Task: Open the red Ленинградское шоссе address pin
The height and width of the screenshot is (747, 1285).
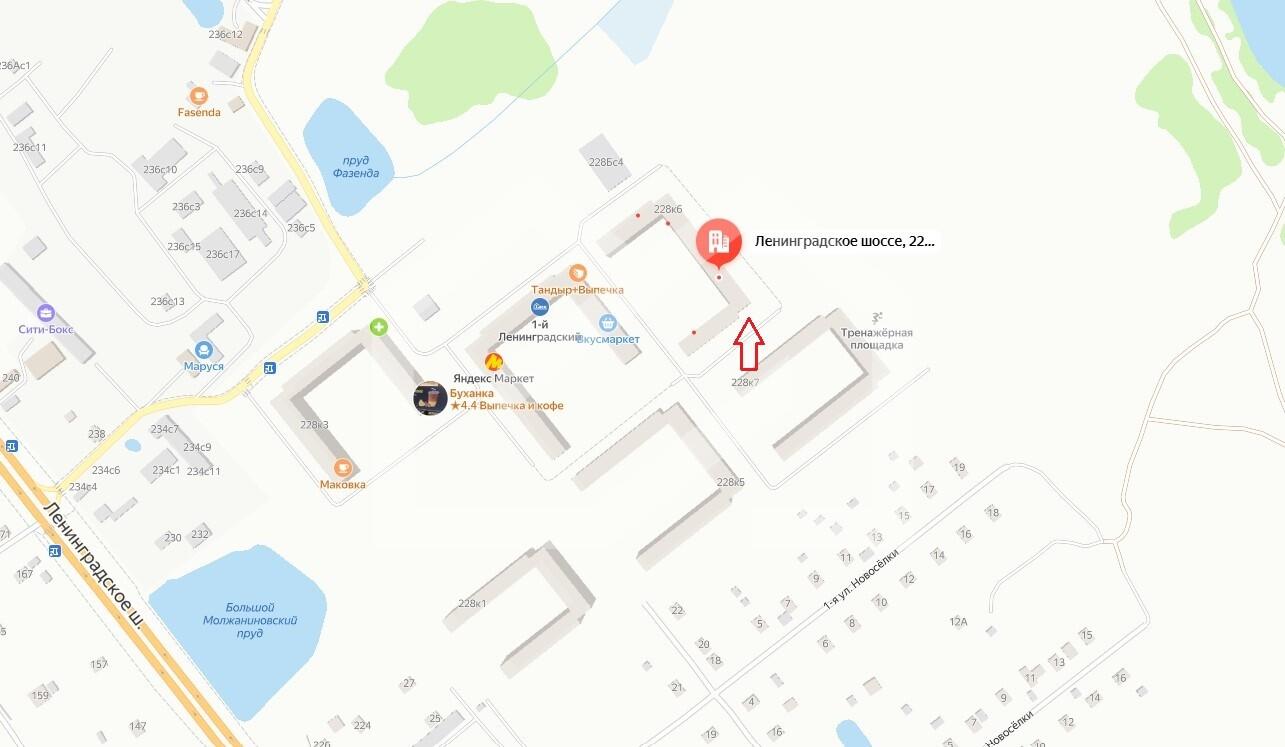Action: (718, 241)
